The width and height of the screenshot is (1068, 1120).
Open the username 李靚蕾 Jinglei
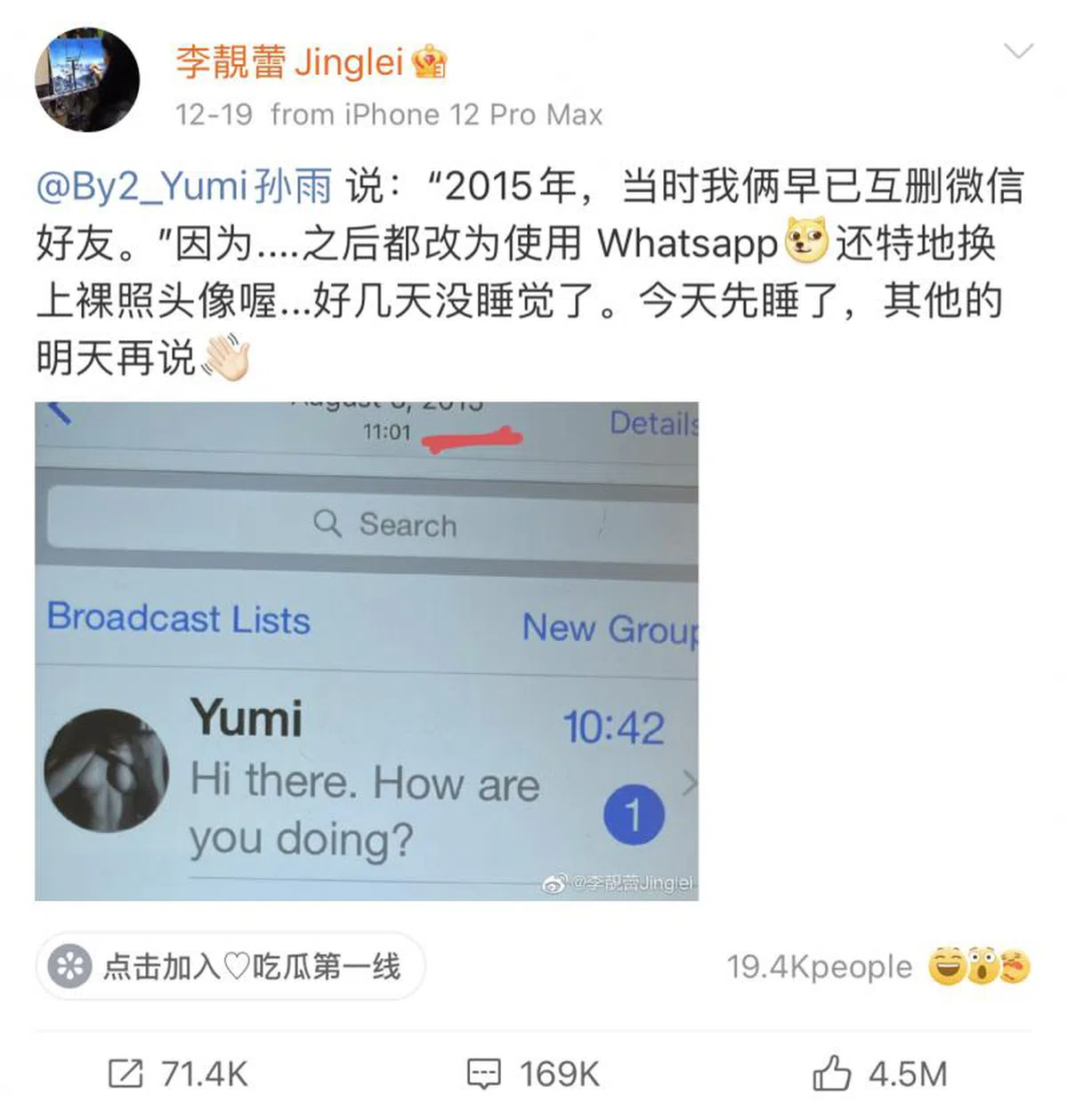pos(290,61)
